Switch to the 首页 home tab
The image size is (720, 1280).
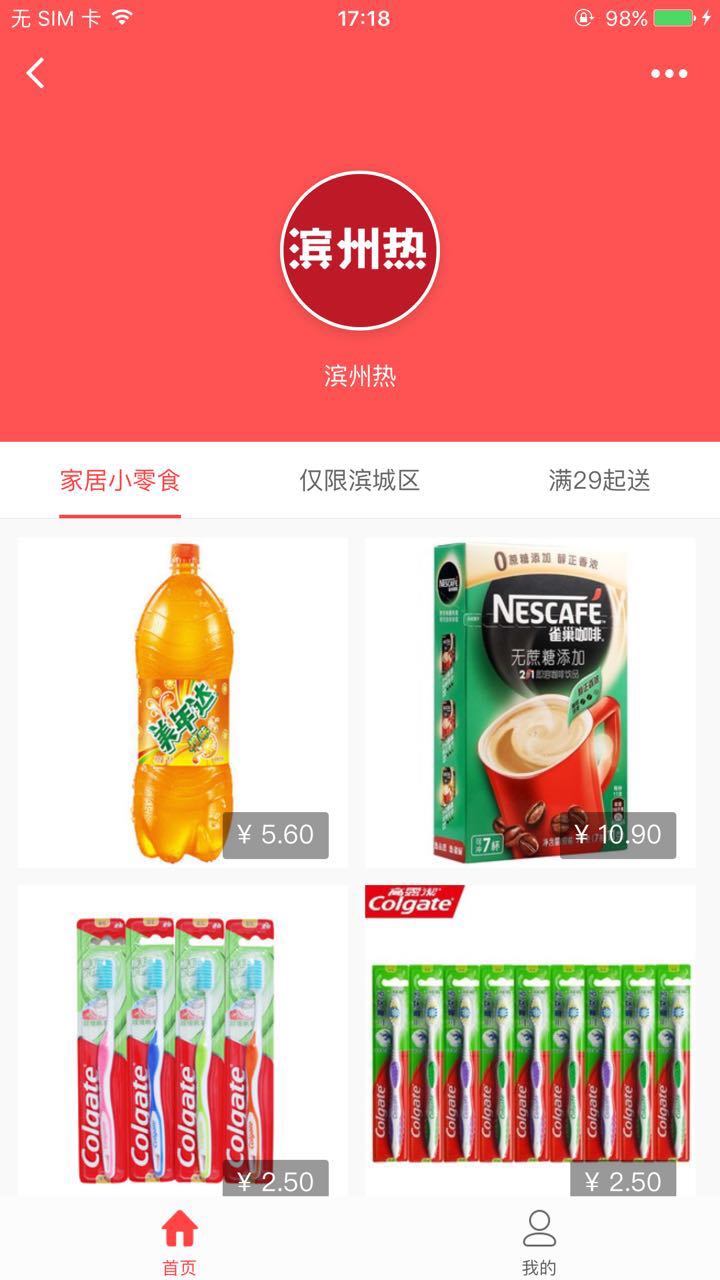coord(180,1240)
